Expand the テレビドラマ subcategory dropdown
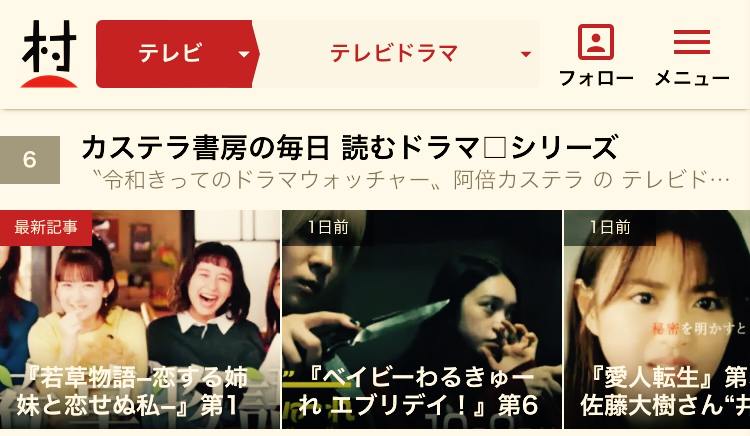Image resolution: width=750 pixels, height=436 pixels. coord(400,54)
